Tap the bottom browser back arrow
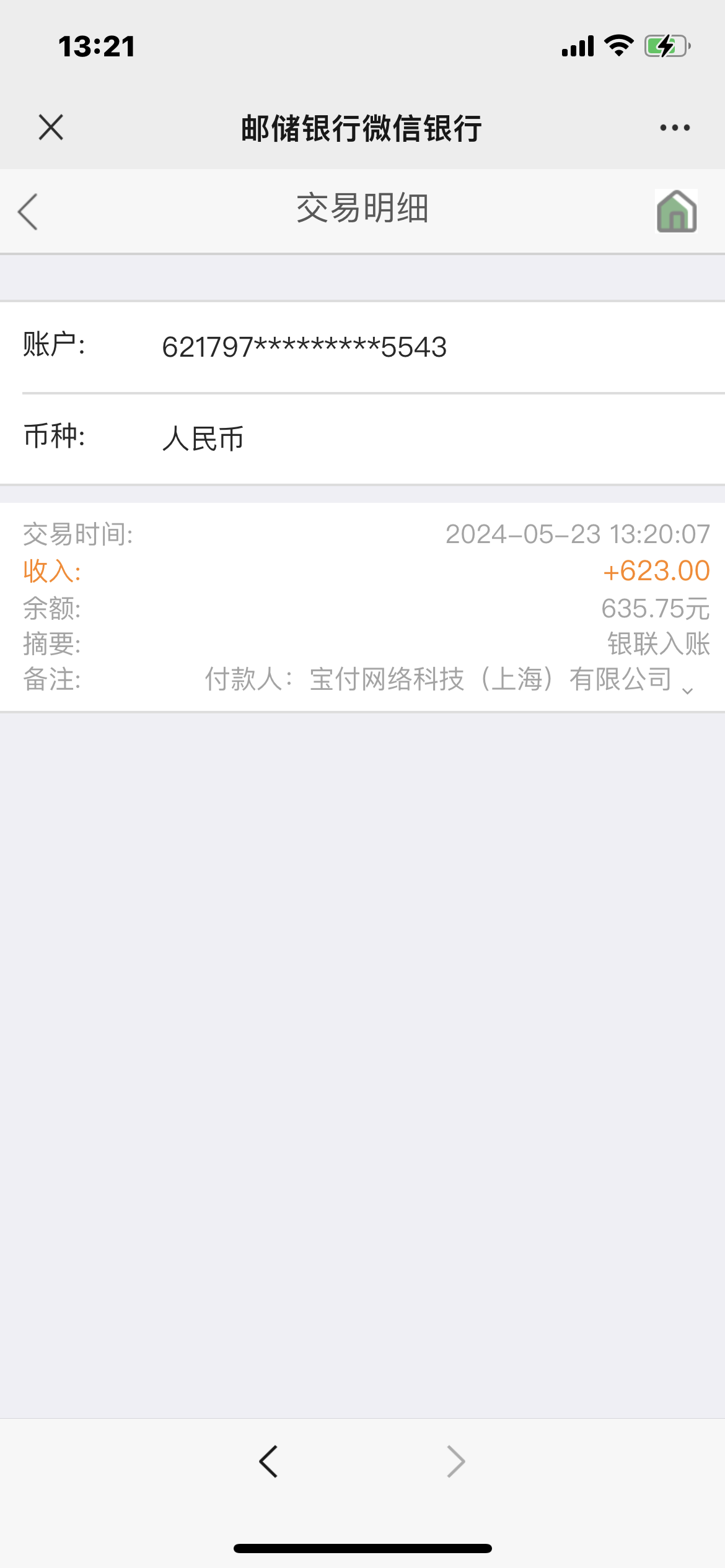 click(x=269, y=1461)
